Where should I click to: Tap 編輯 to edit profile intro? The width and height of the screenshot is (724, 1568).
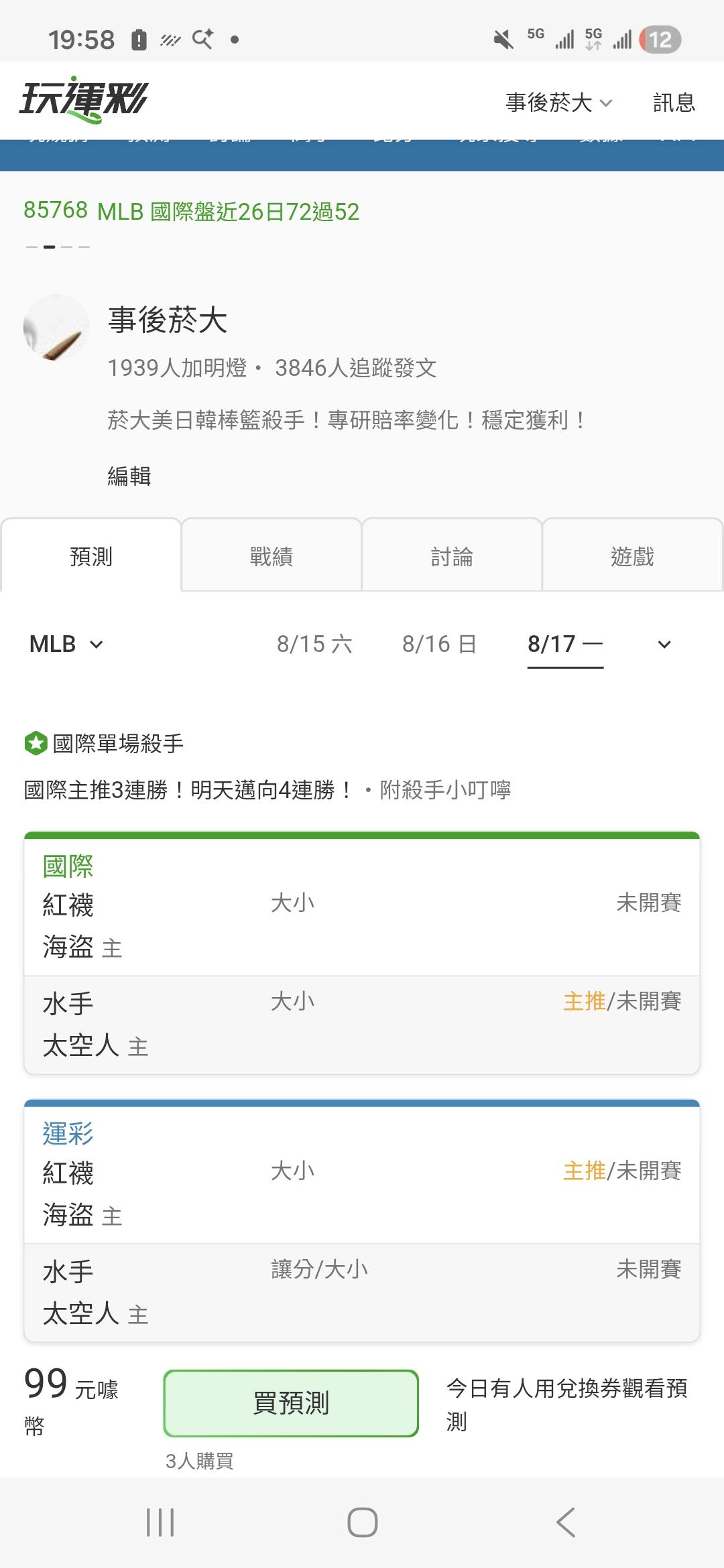tap(129, 476)
